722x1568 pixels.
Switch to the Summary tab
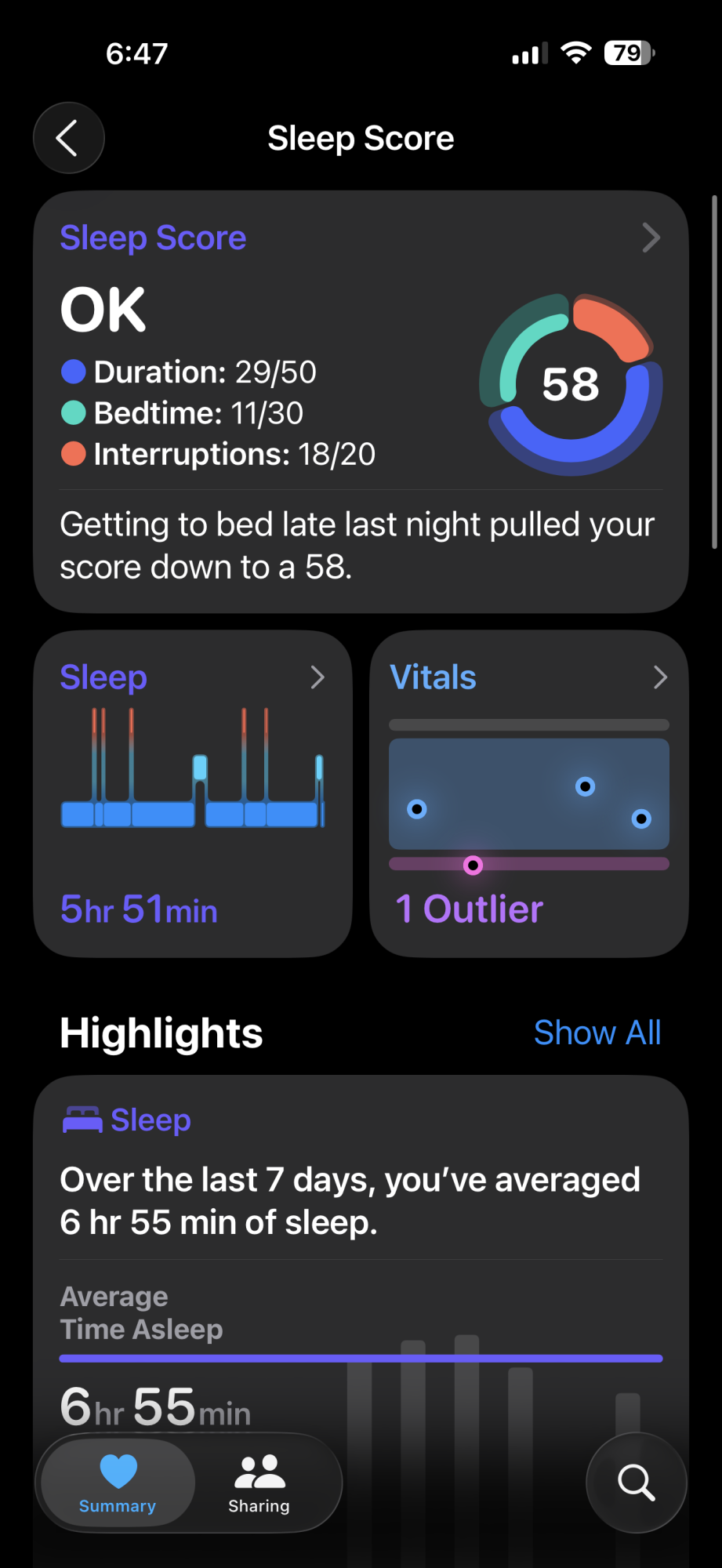pos(118,1483)
